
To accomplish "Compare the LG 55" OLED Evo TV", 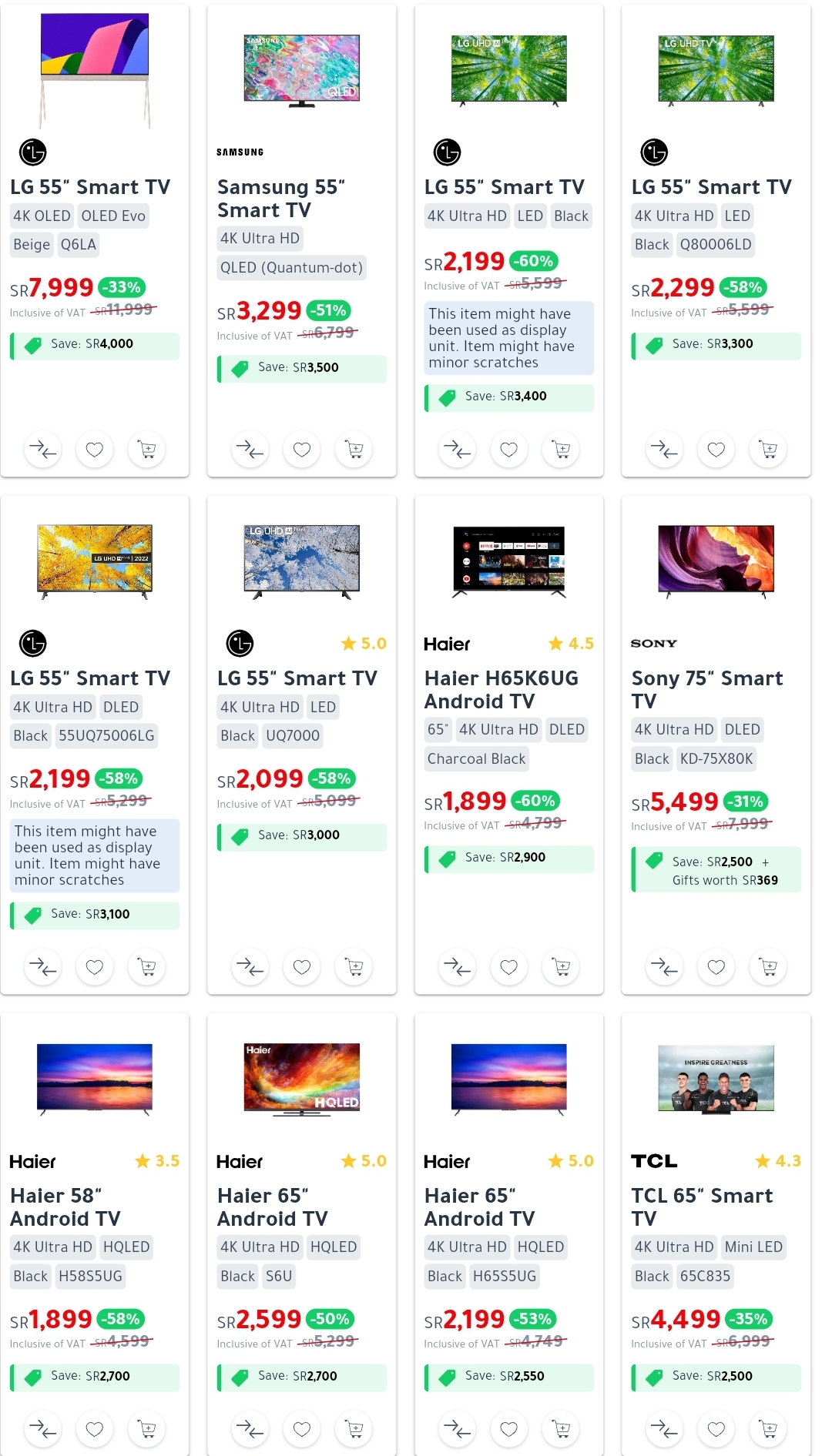I will point(42,449).
